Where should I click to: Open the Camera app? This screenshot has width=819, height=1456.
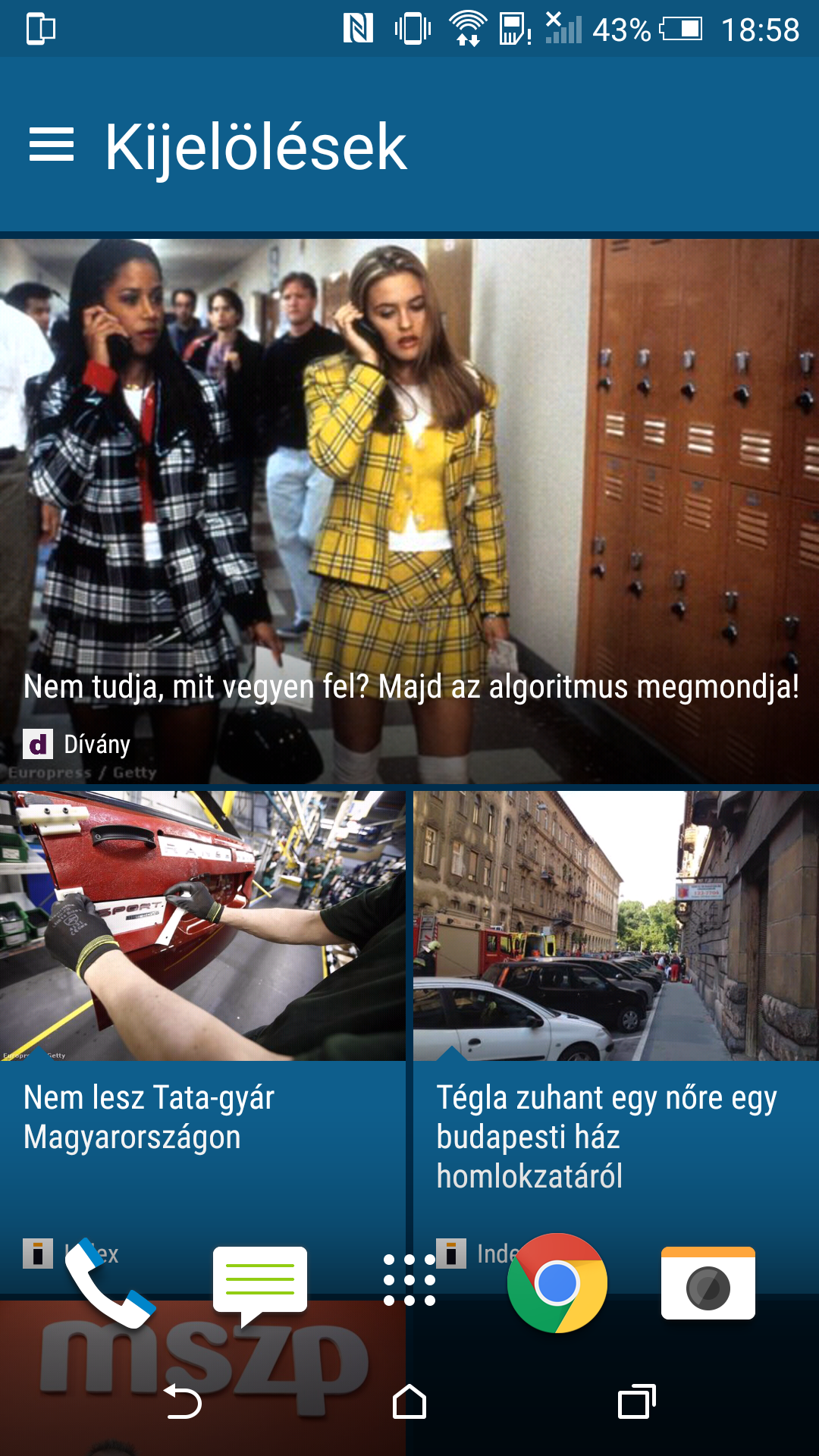(x=708, y=1283)
